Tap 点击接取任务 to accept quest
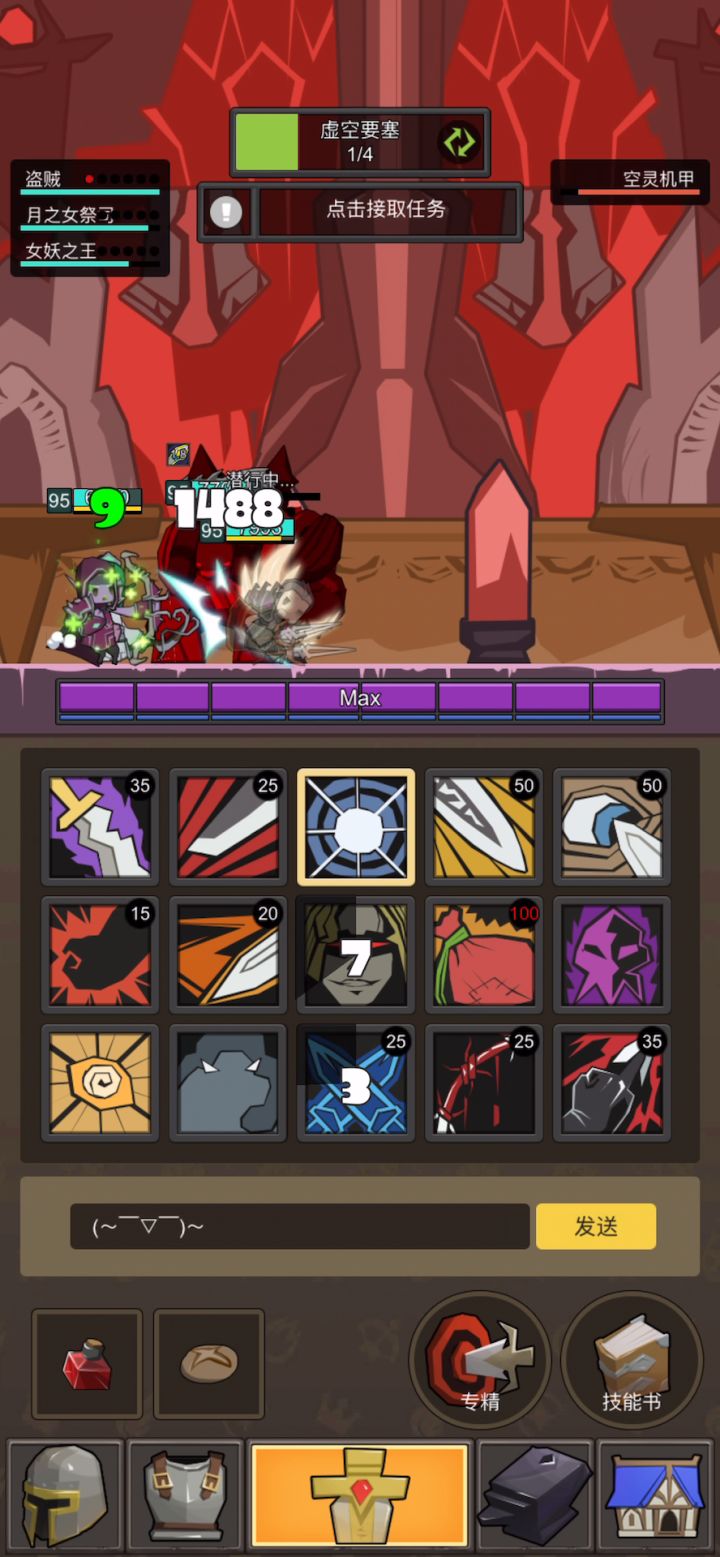This screenshot has height=1557, width=720. [x=387, y=211]
